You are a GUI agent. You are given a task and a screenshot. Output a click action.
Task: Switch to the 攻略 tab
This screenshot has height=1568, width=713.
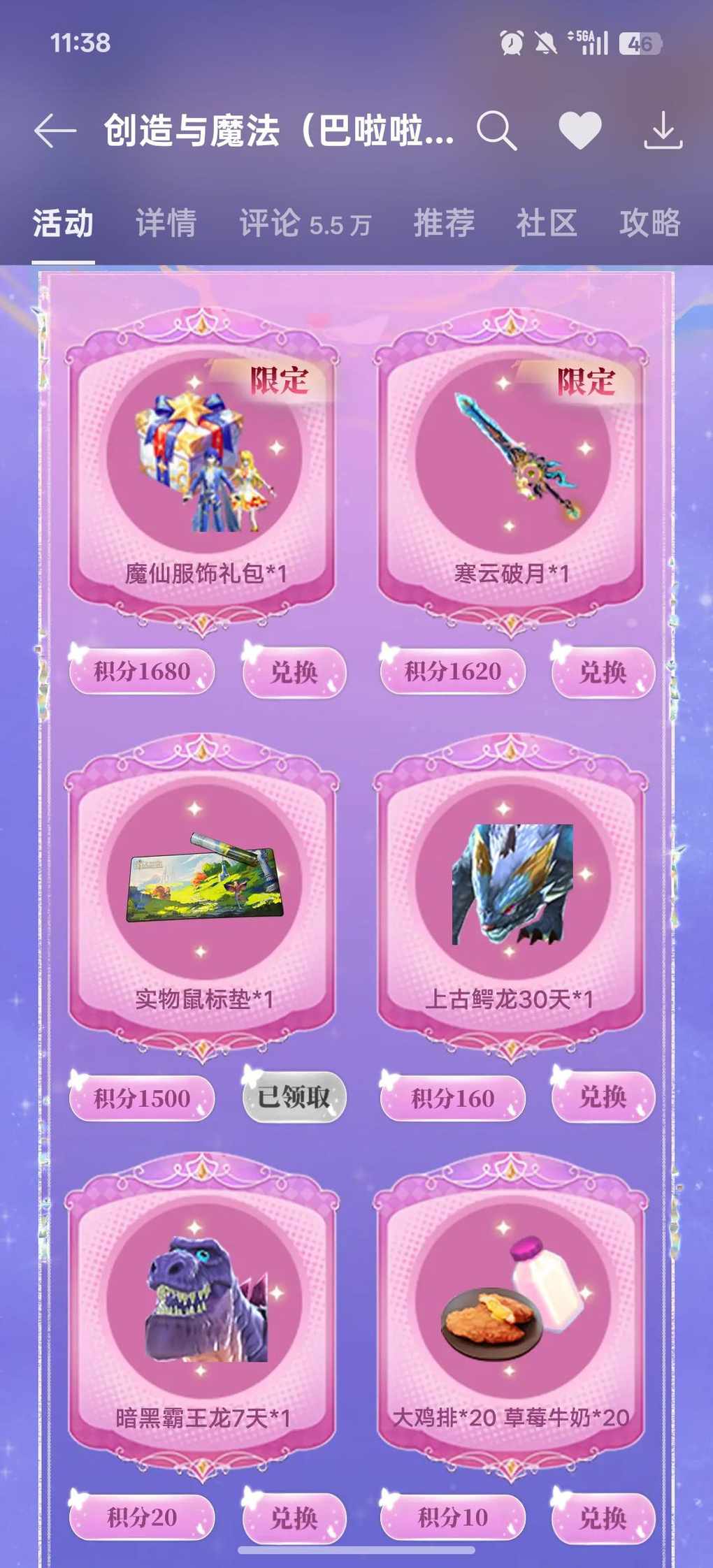click(x=649, y=224)
